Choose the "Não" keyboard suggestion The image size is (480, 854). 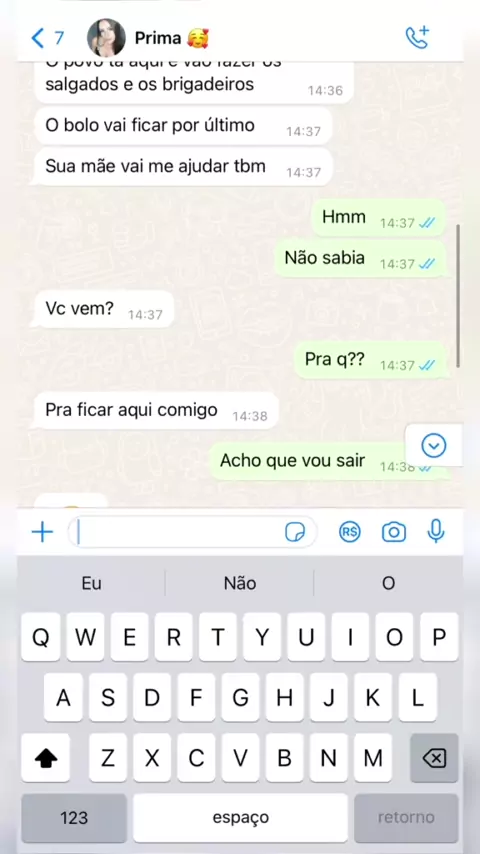240,583
